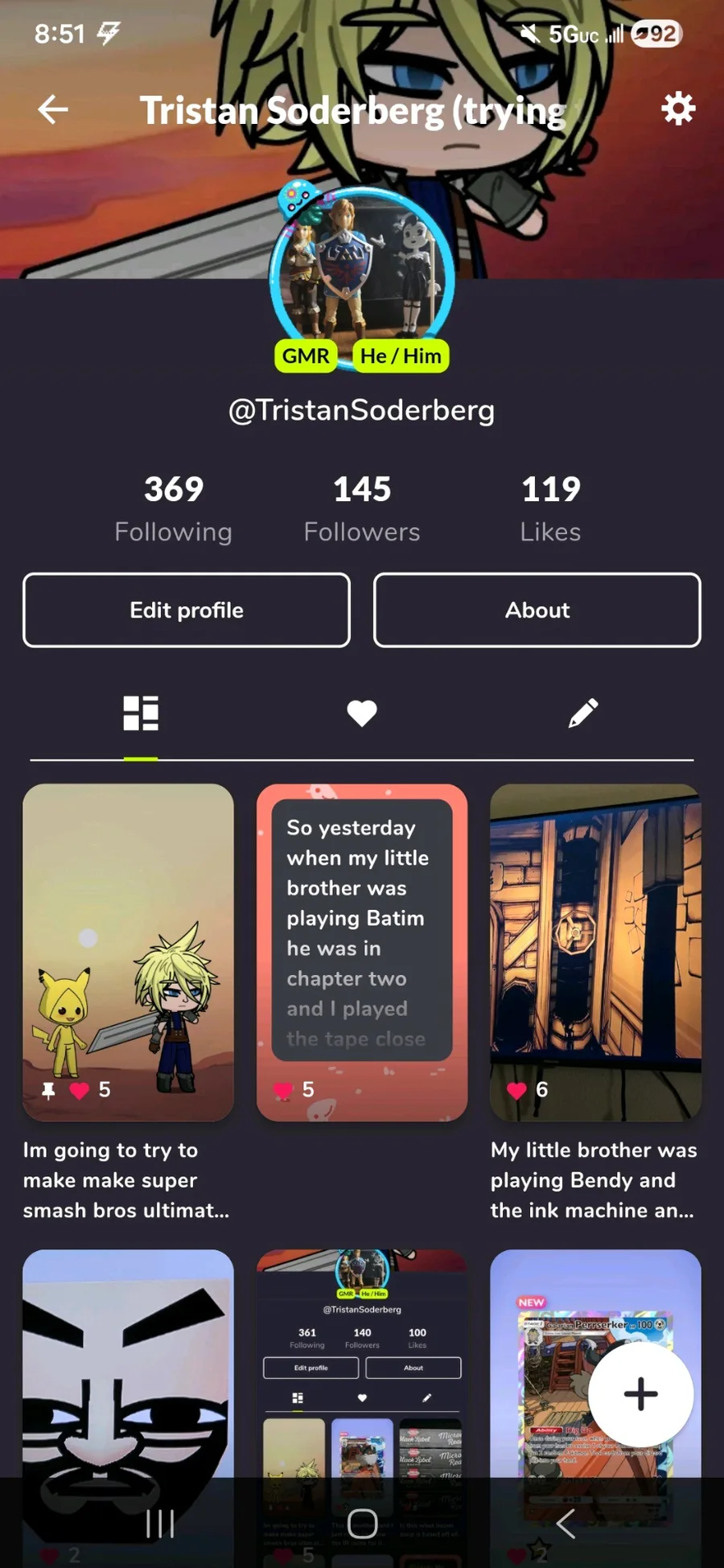The width and height of the screenshot is (724, 1568).
Task: Open the 'So yesterday when my little brother' post
Action: (362, 953)
